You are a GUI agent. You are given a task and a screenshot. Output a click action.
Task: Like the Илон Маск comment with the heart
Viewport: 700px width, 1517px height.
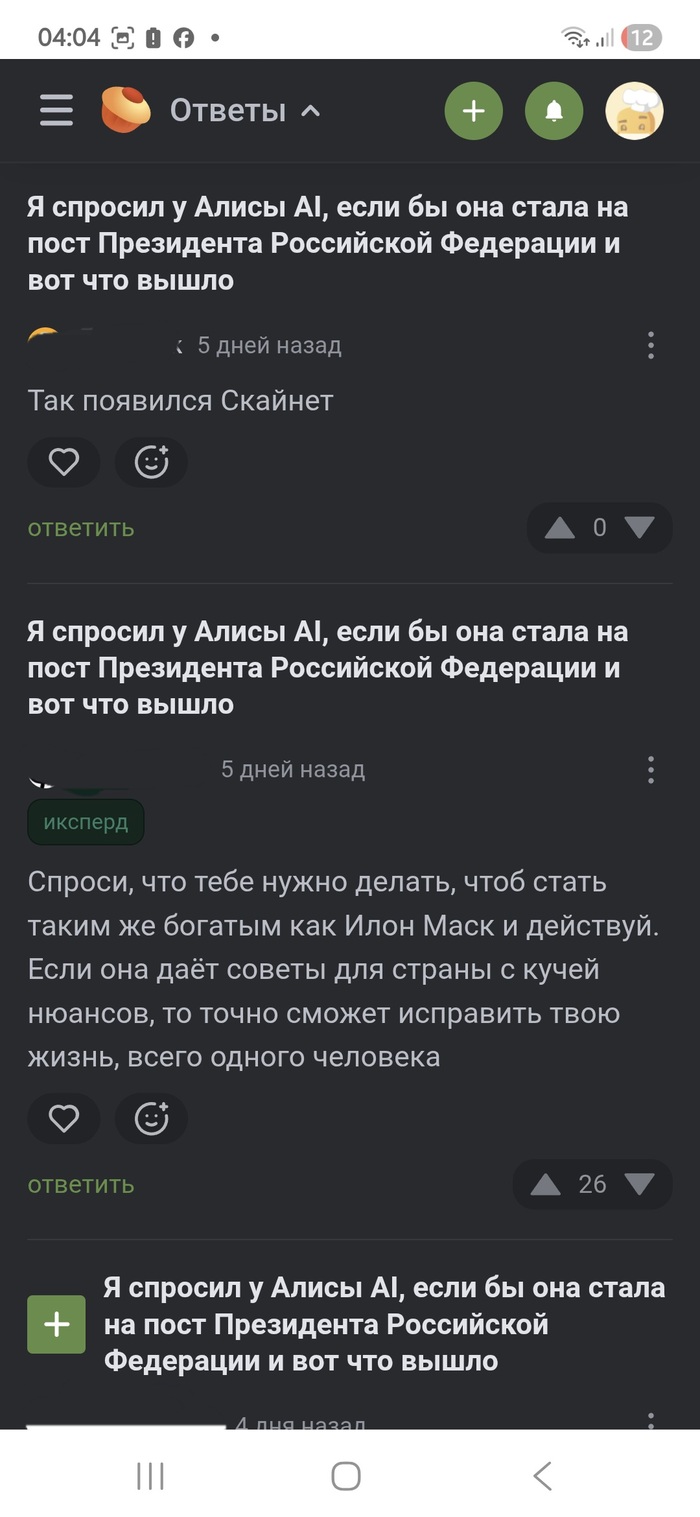coord(64,1118)
